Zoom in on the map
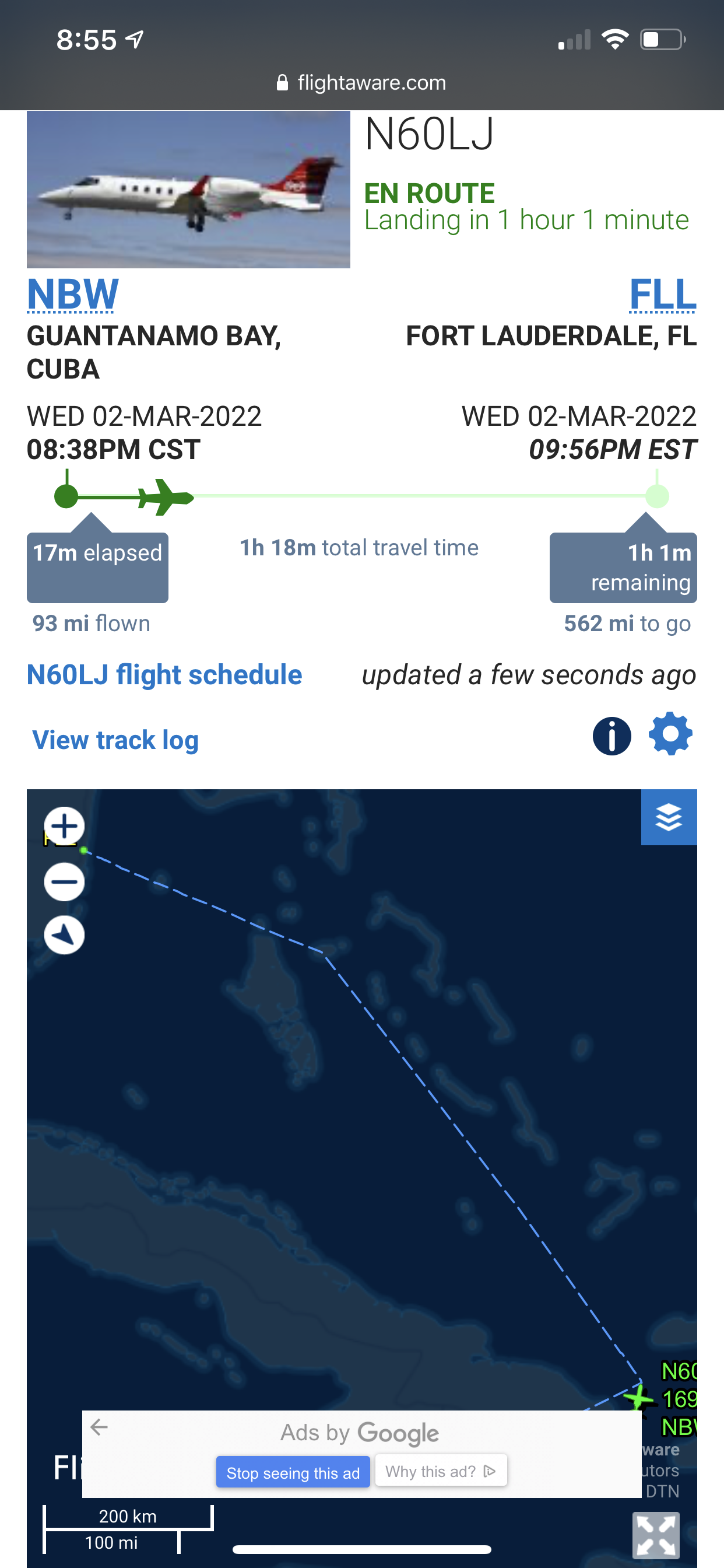 point(65,827)
